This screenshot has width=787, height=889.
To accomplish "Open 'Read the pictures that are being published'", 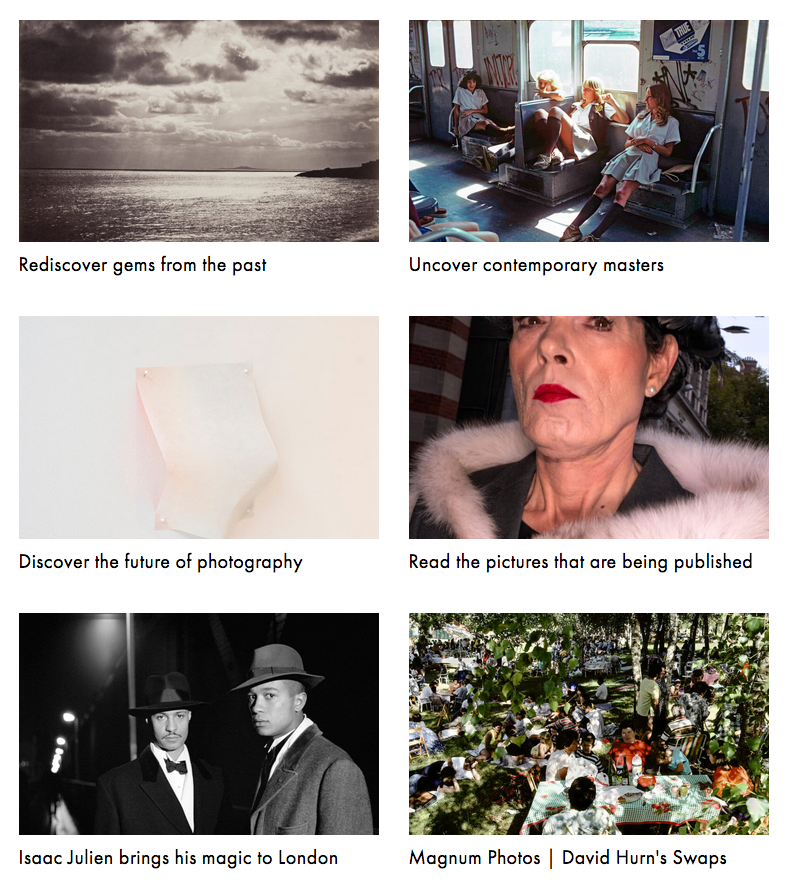I will (588, 427).
